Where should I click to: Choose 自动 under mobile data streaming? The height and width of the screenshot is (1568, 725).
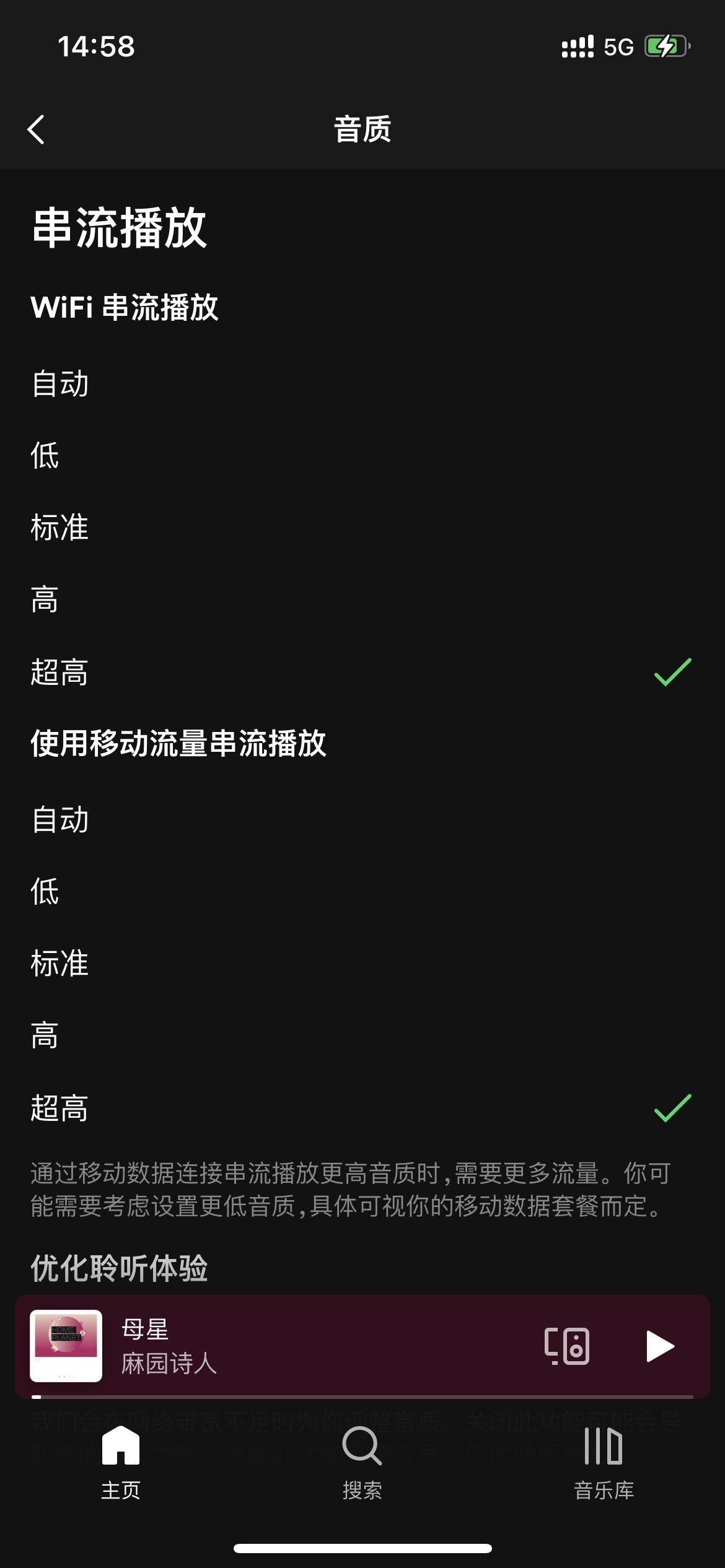coord(59,820)
